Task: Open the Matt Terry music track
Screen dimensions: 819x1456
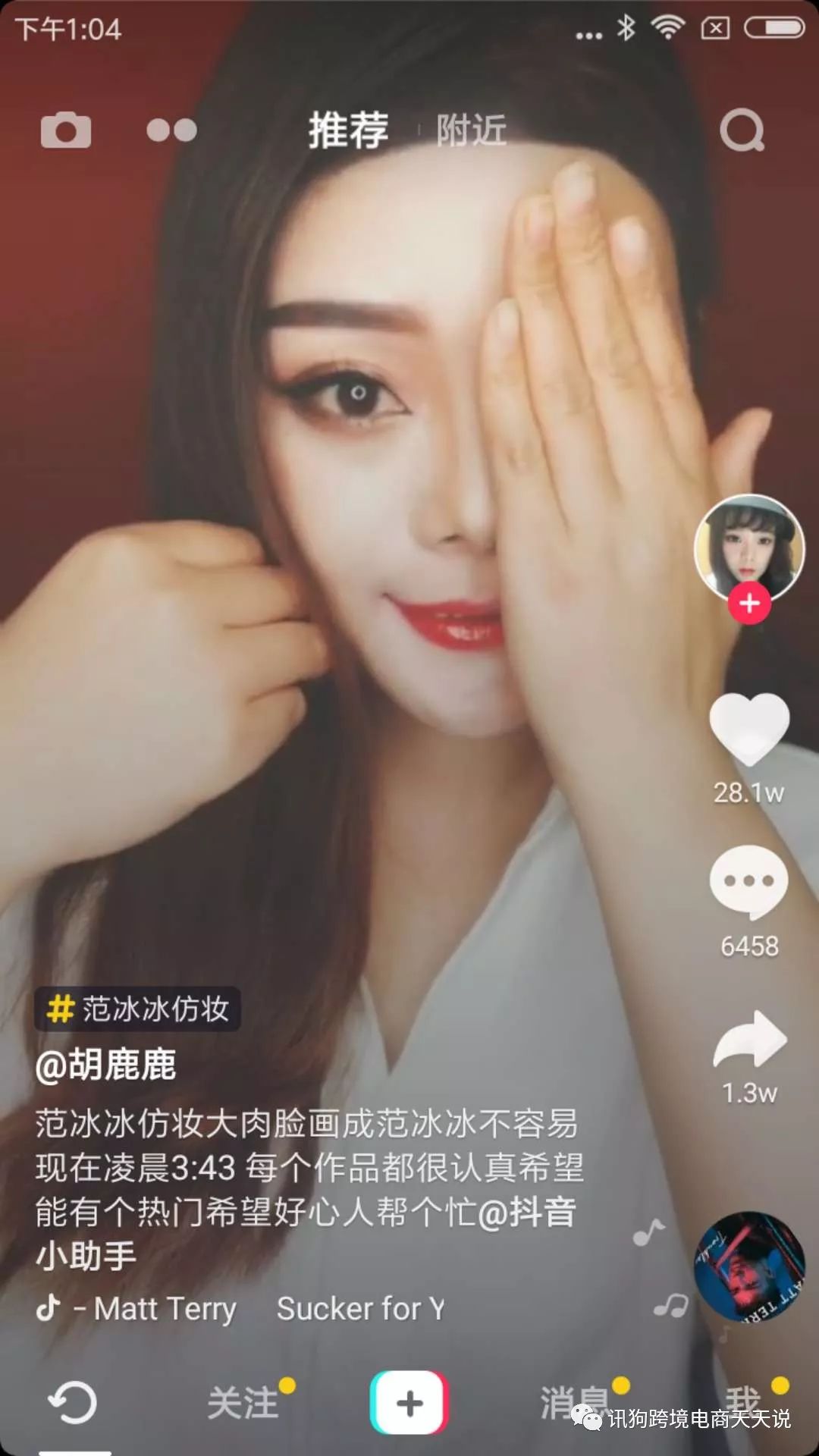Action: pyautogui.click(x=240, y=1309)
